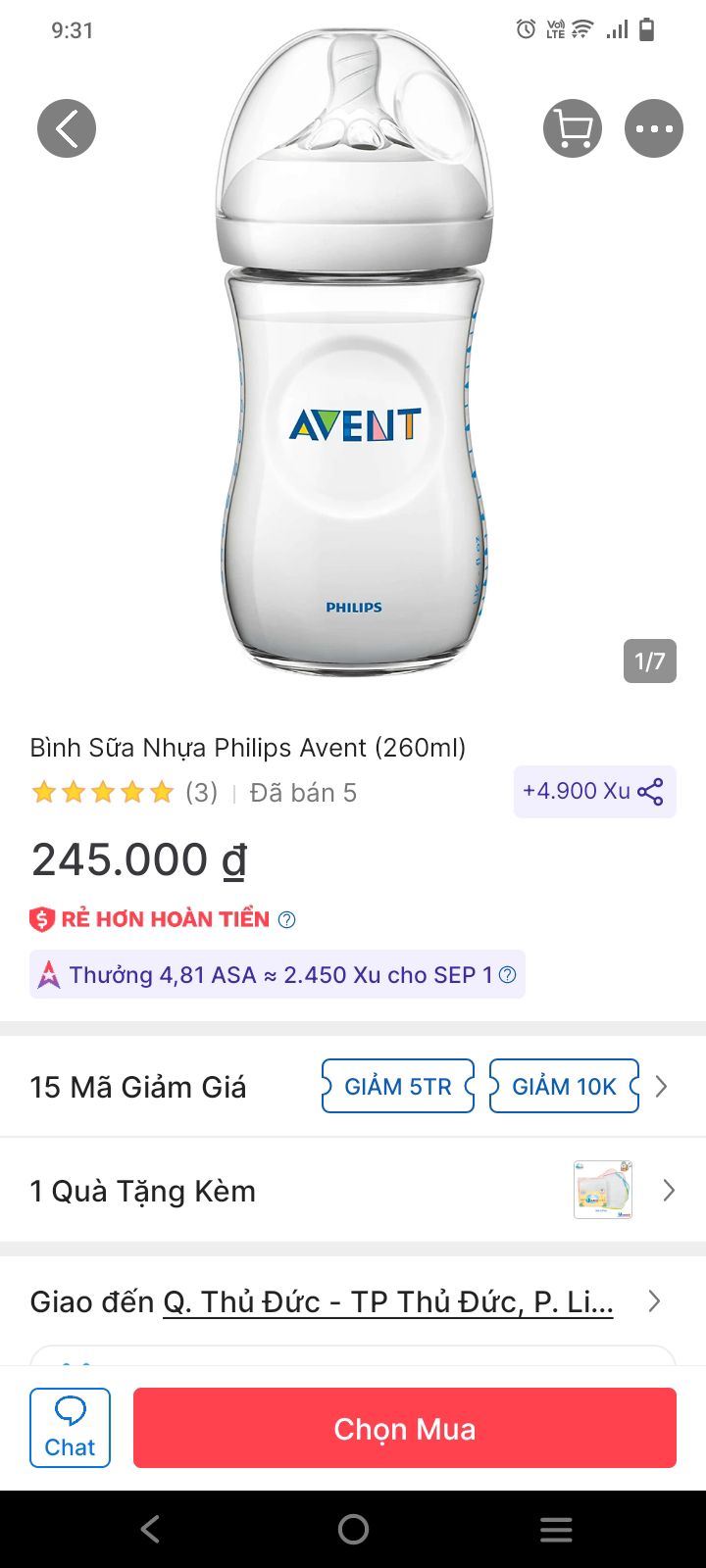Screen dimensions: 706x1568
Task: Open the more options menu
Action: click(653, 127)
